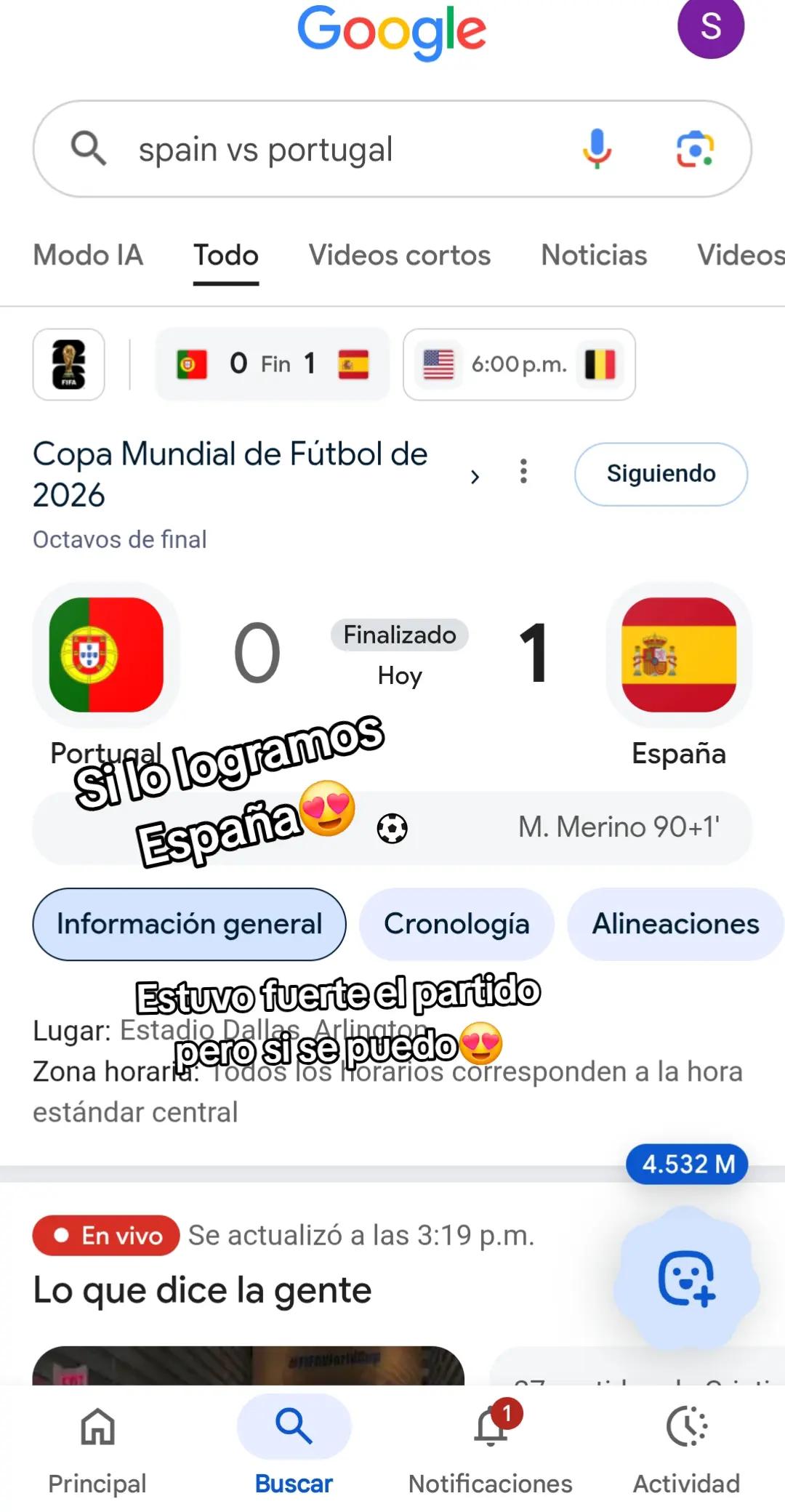Go to the Principal tab
Viewport: 785px width, 1512px height.
[x=97, y=1445]
